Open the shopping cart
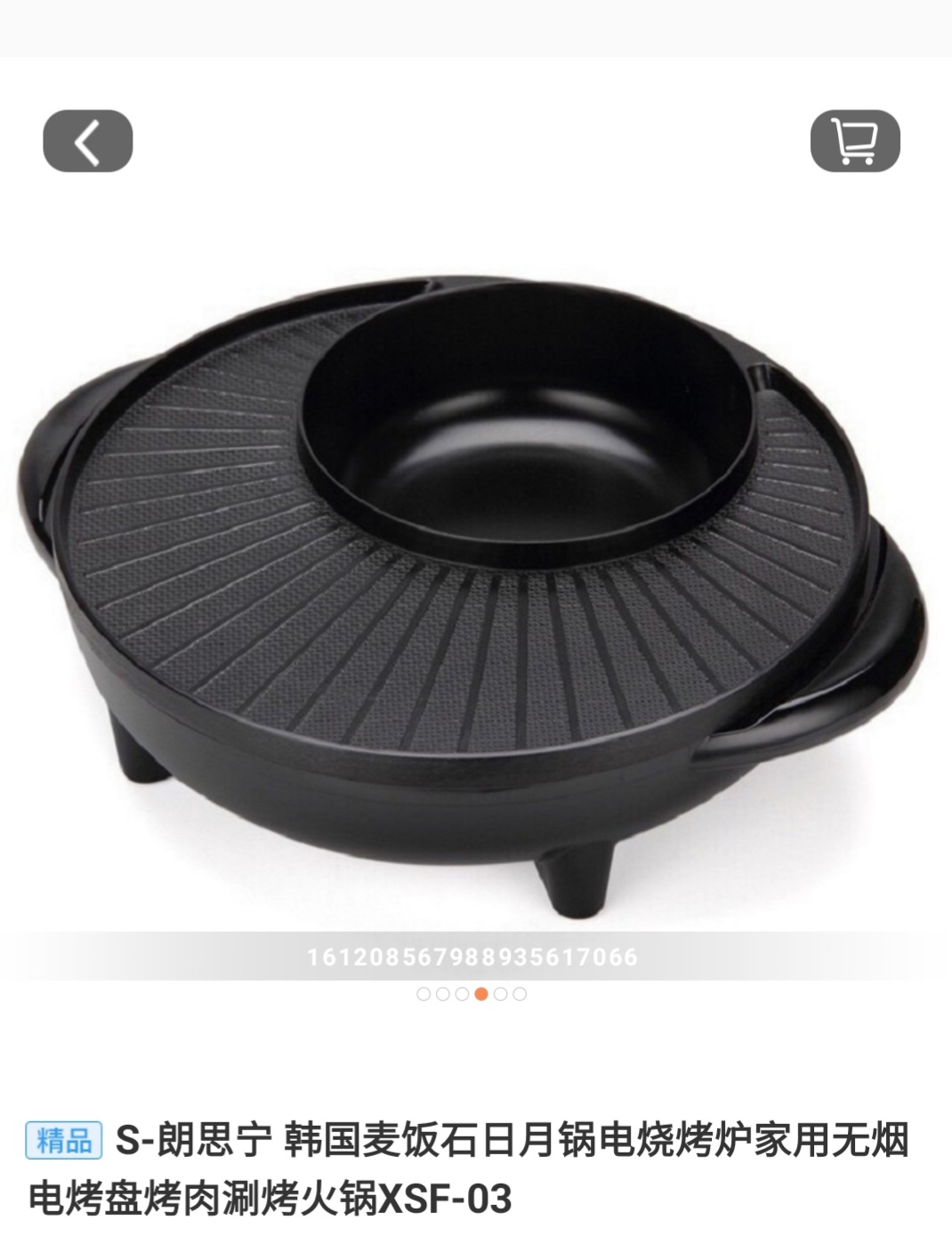 [x=854, y=141]
